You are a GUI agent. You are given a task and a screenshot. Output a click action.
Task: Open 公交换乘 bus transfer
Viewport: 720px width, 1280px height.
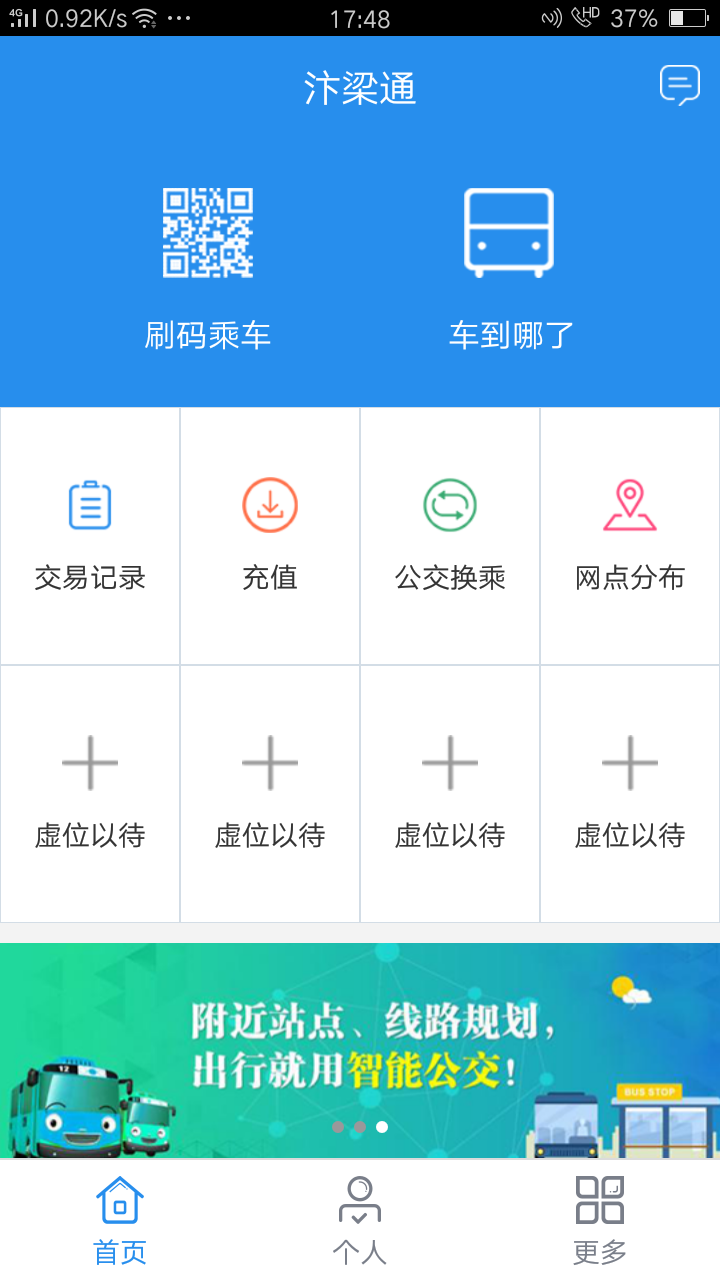point(450,535)
